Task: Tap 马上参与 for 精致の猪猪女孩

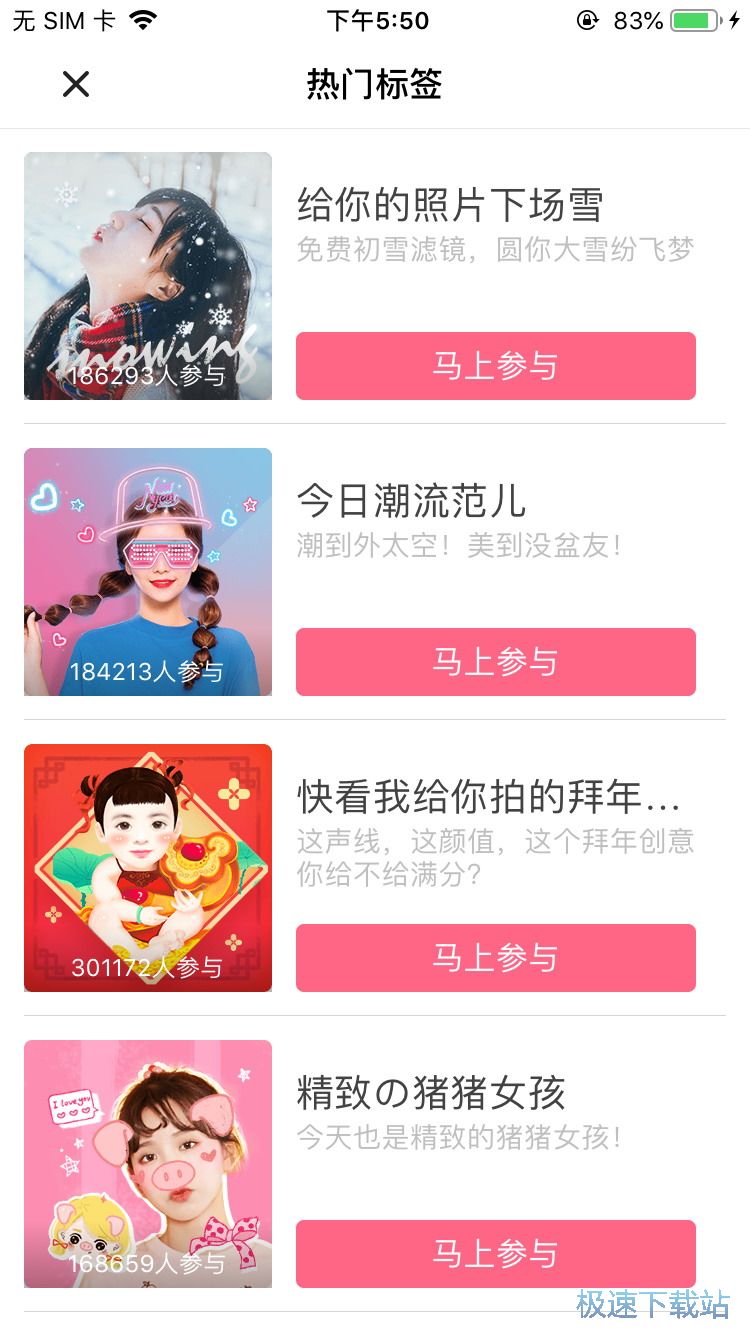Action: tap(495, 1254)
